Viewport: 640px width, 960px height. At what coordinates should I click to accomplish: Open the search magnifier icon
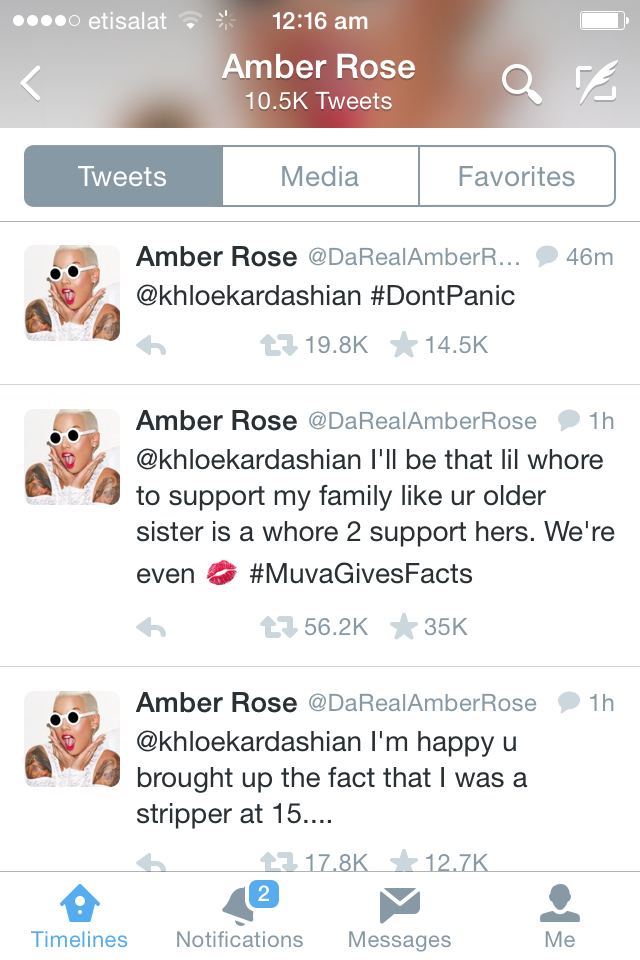(520, 84)
